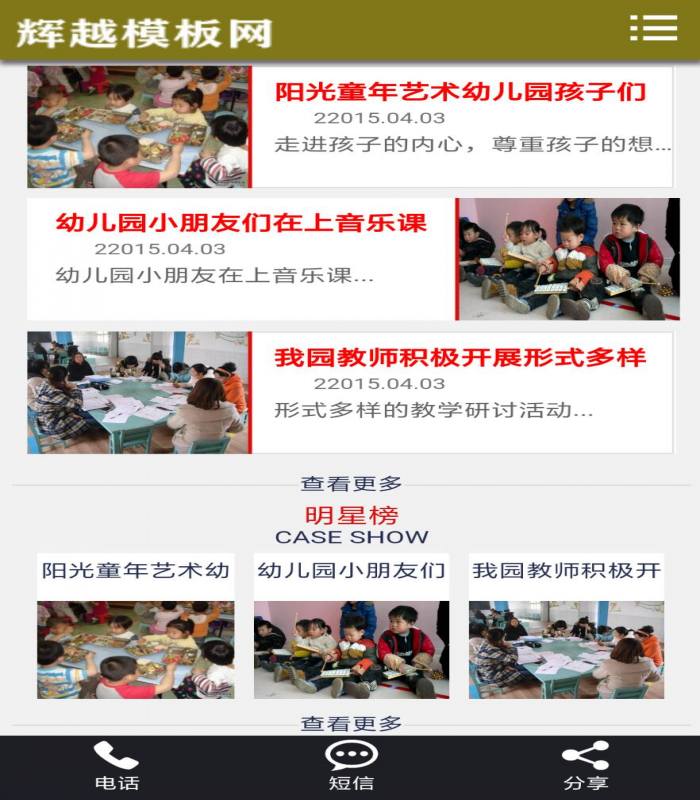Open article 幼儿园小朋友们在上音乐课
Screen dimensions: 700x800
(x=241, y=223)
